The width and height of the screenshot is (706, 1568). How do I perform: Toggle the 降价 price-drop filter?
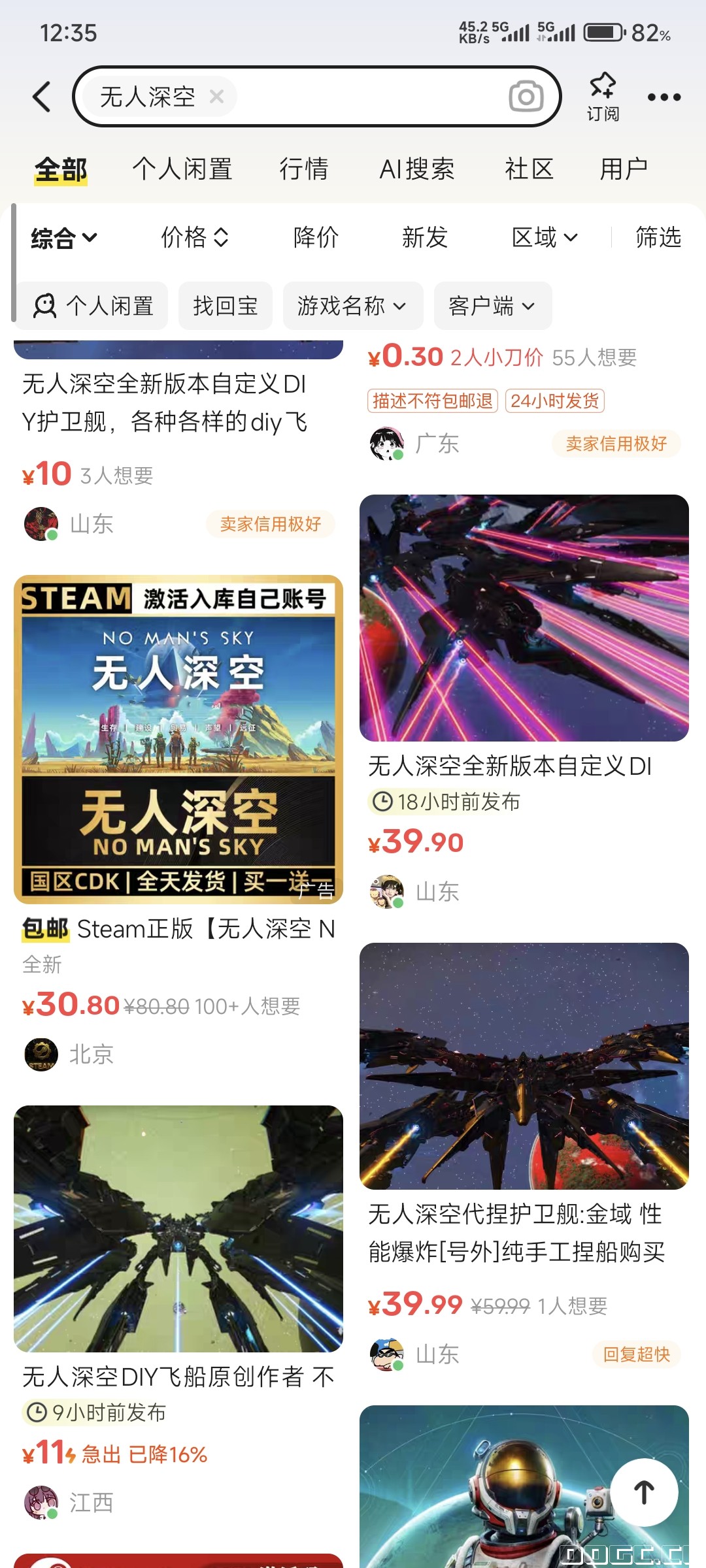coord(316,238)
